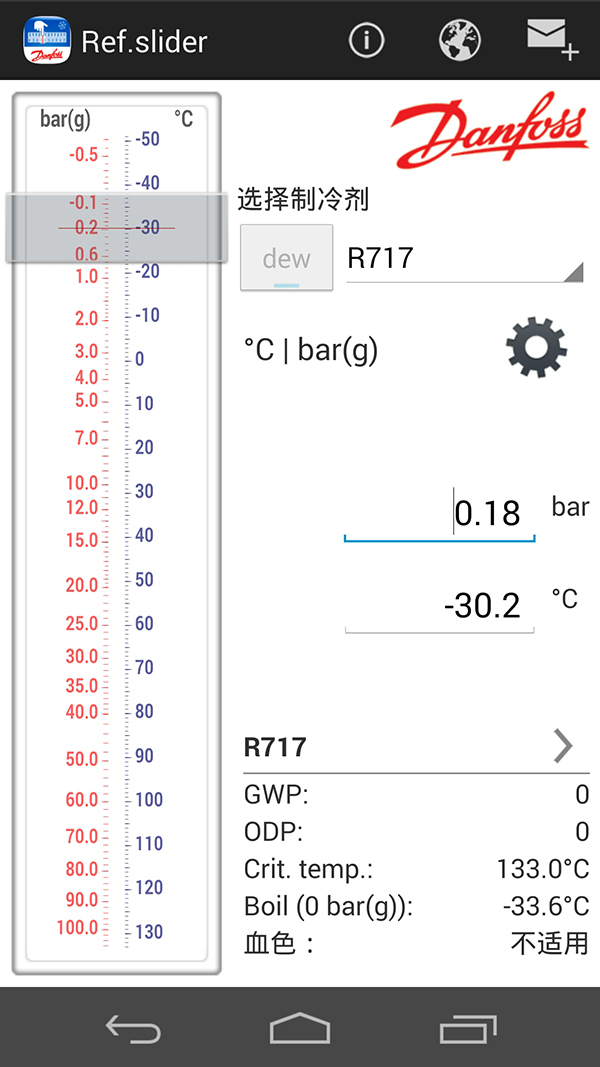Open the info icon
The width and height of the screenshot is (600, 1067).
coord(366,40)
